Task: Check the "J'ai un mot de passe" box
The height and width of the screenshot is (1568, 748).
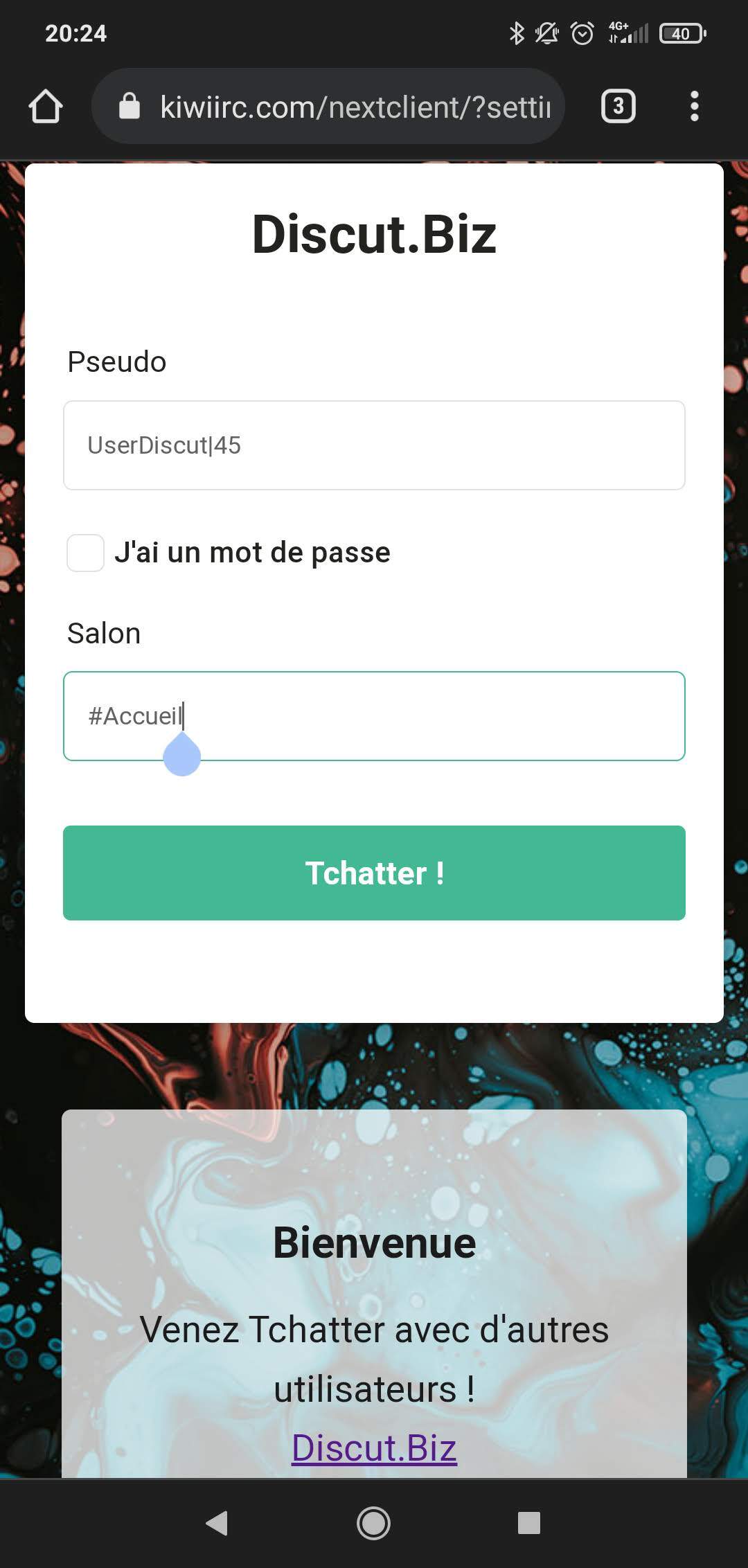Action: (85, 553)
